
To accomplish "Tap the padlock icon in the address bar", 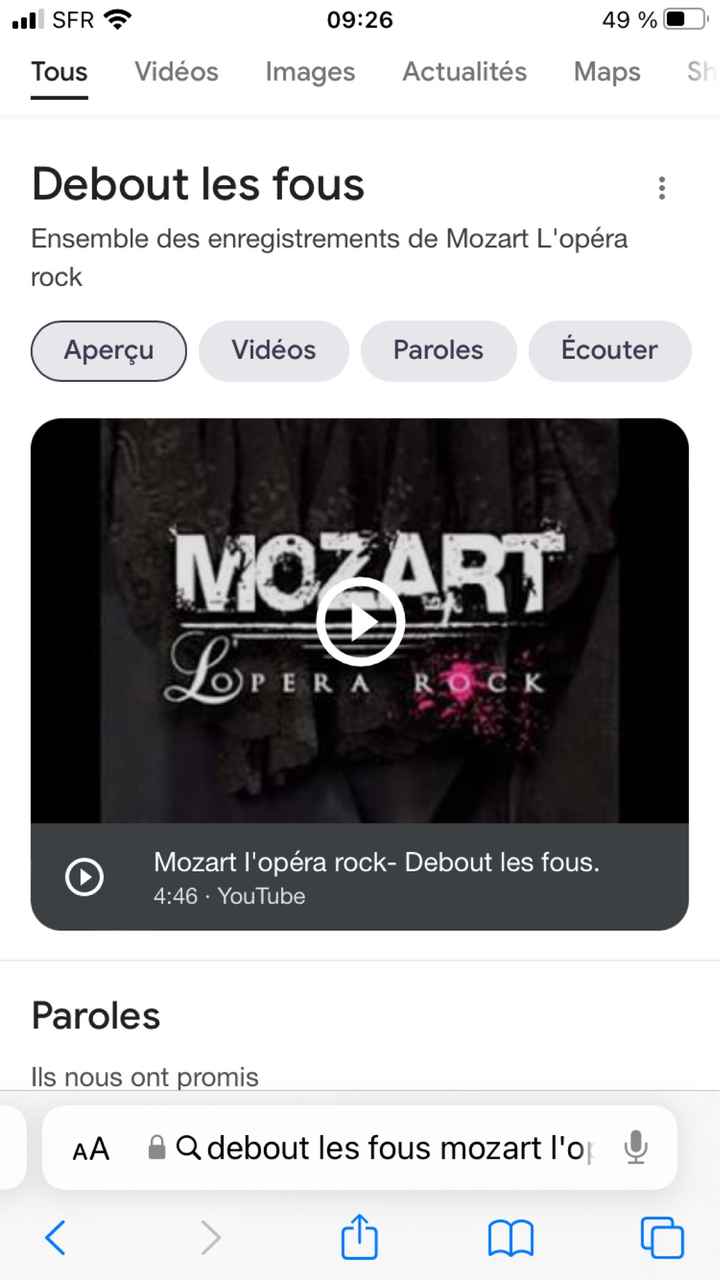I will pos(156,1148).
